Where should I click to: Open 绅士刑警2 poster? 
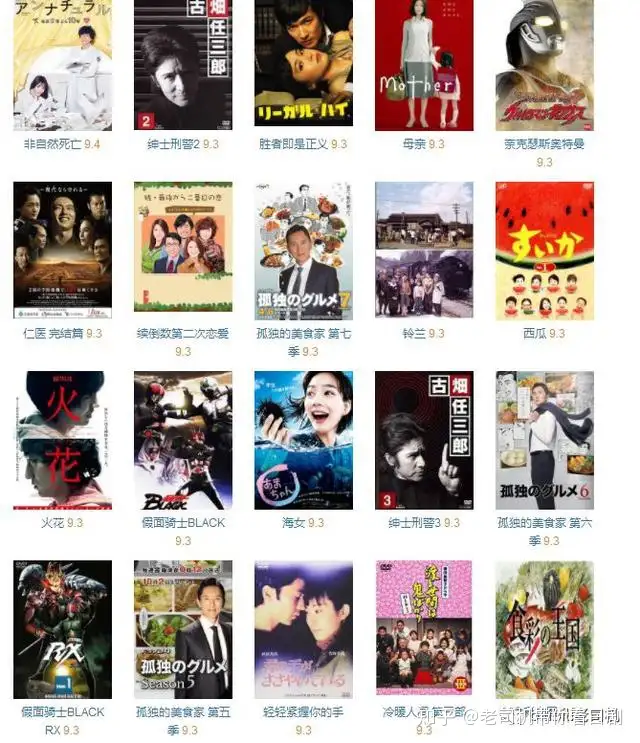pyautogui.click(x=183, y=65)
